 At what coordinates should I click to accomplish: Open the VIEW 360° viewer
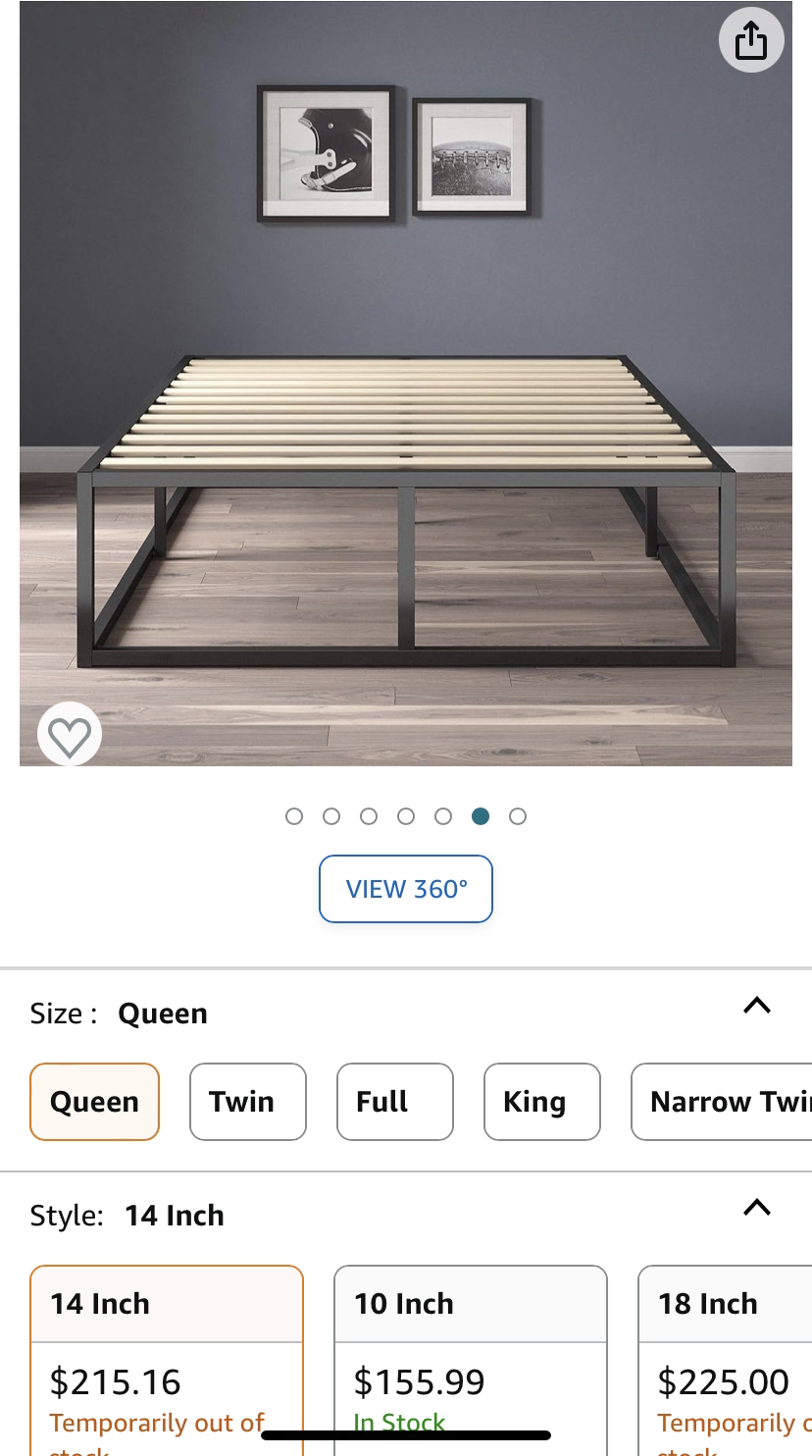click(406, 889)
